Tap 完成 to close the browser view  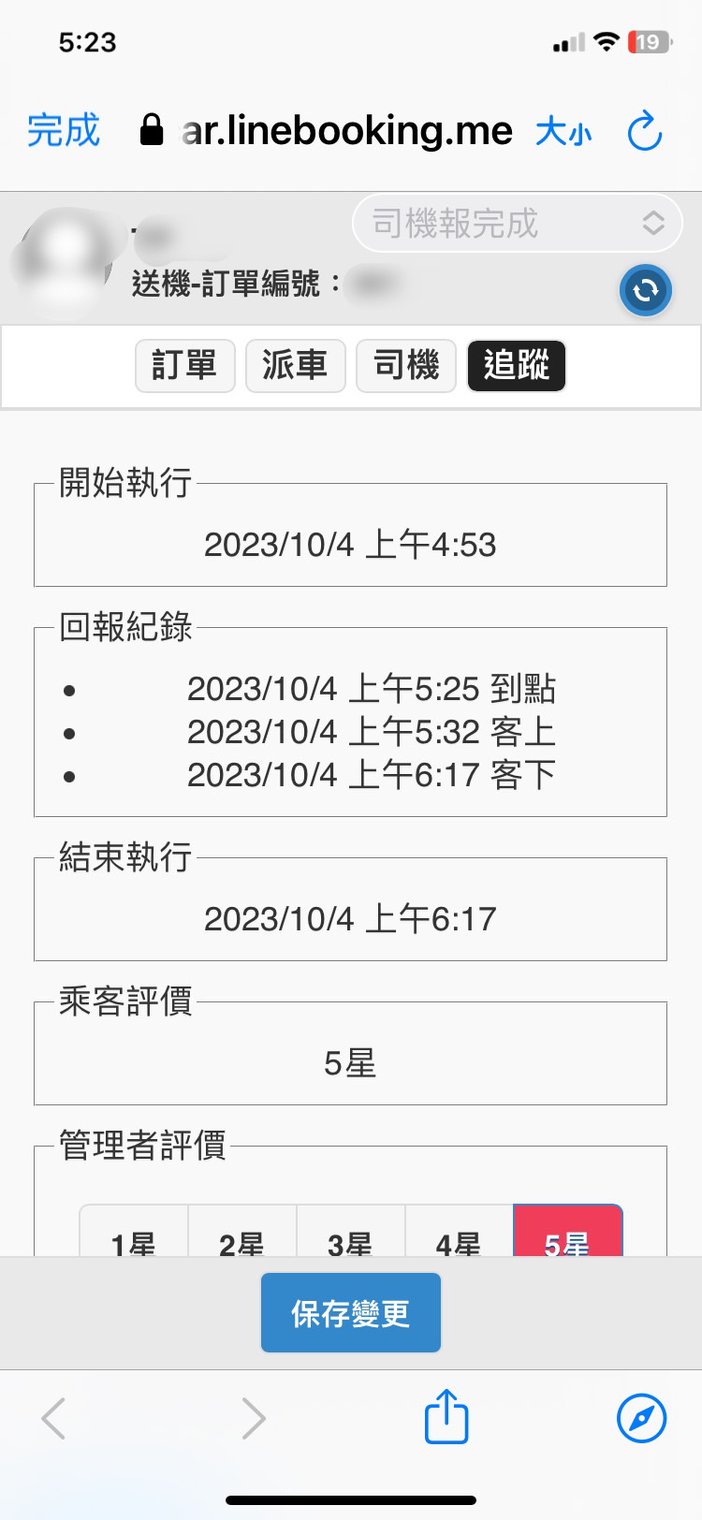(x=64, y=130)
